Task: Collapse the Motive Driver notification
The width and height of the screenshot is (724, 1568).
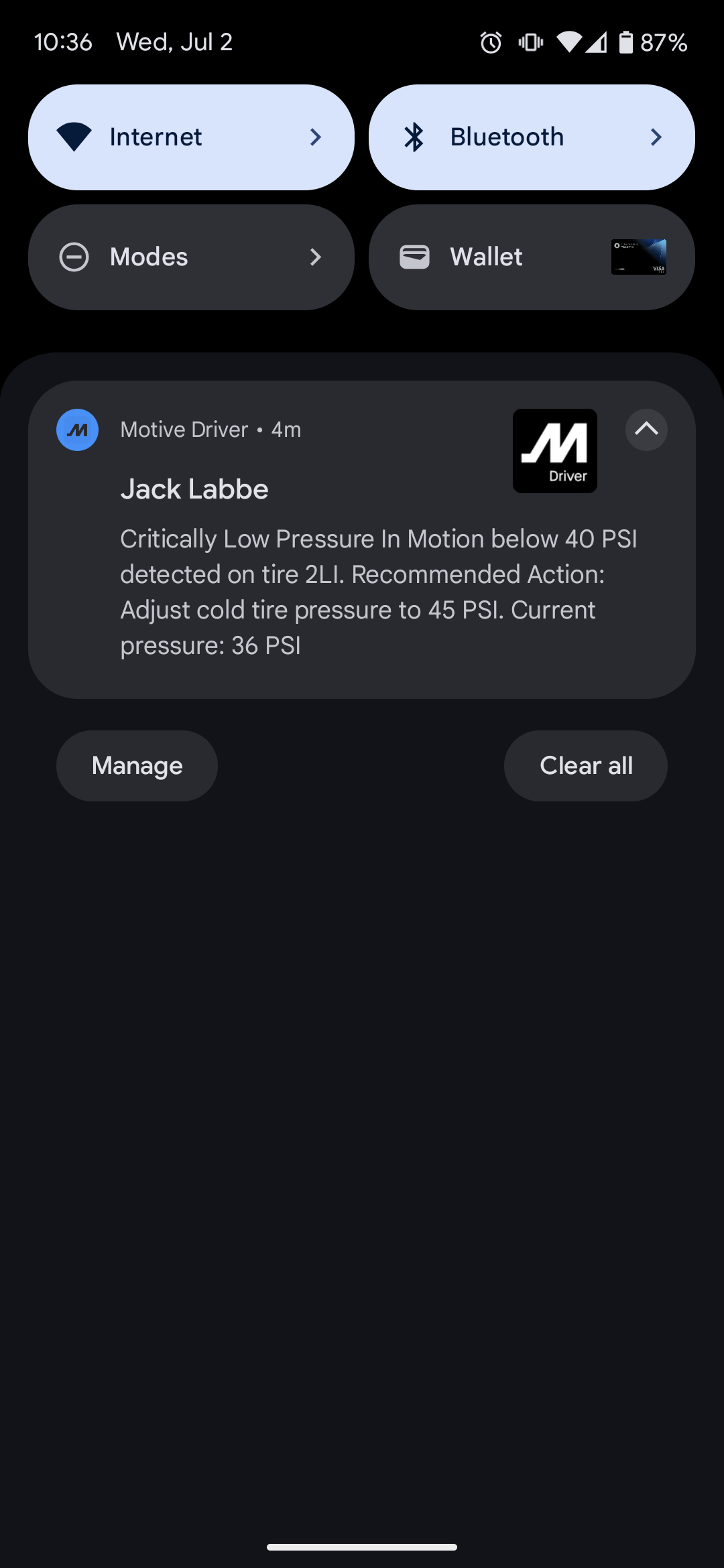Action: pyautogui.click(x=646, y=430)
